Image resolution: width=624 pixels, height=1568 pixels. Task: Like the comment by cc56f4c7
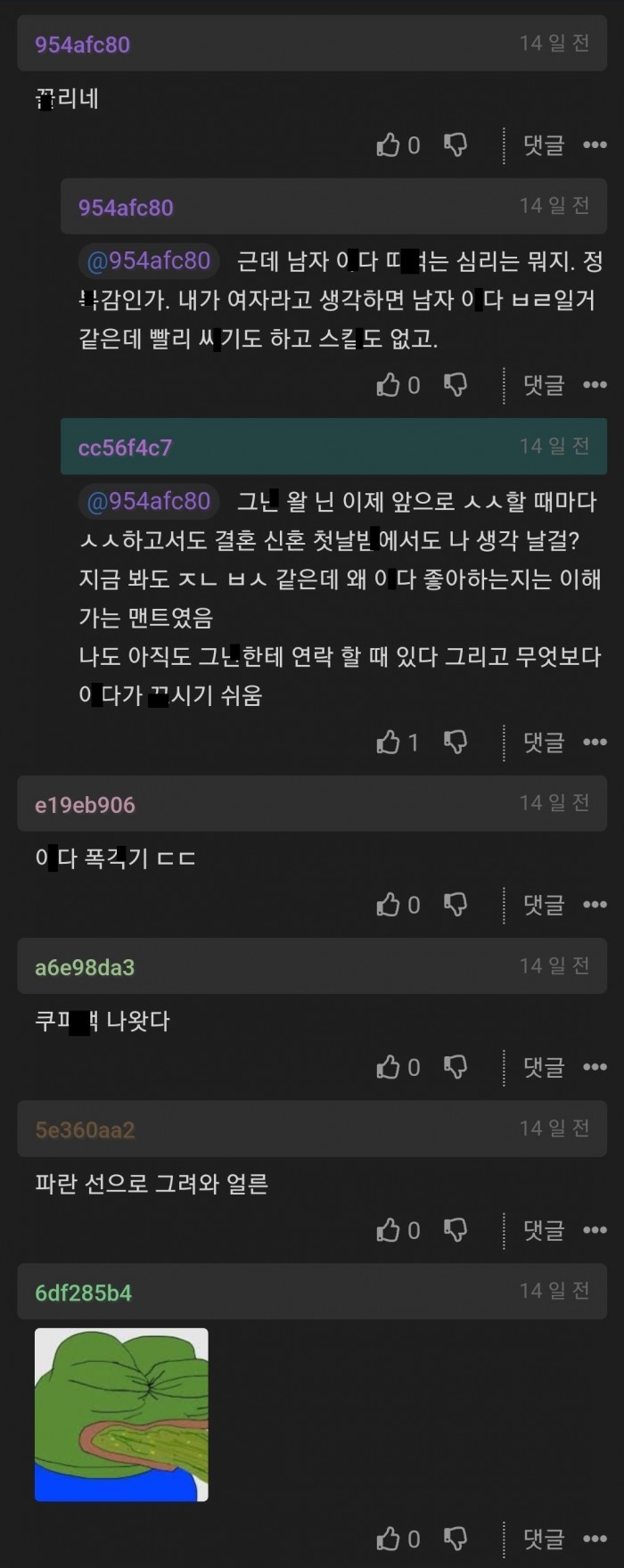coord(389,742)
